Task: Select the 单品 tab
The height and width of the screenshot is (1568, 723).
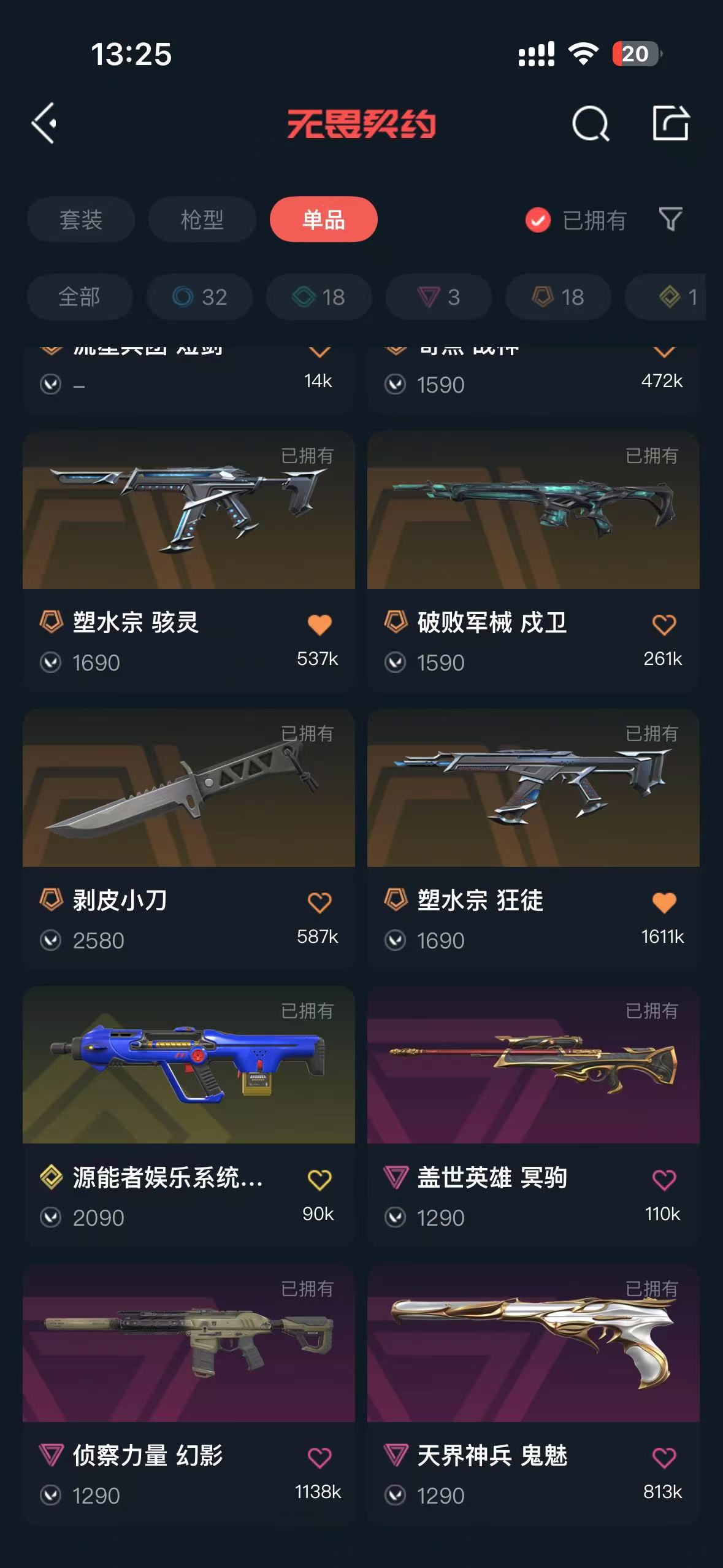Action: pos(323,220)
